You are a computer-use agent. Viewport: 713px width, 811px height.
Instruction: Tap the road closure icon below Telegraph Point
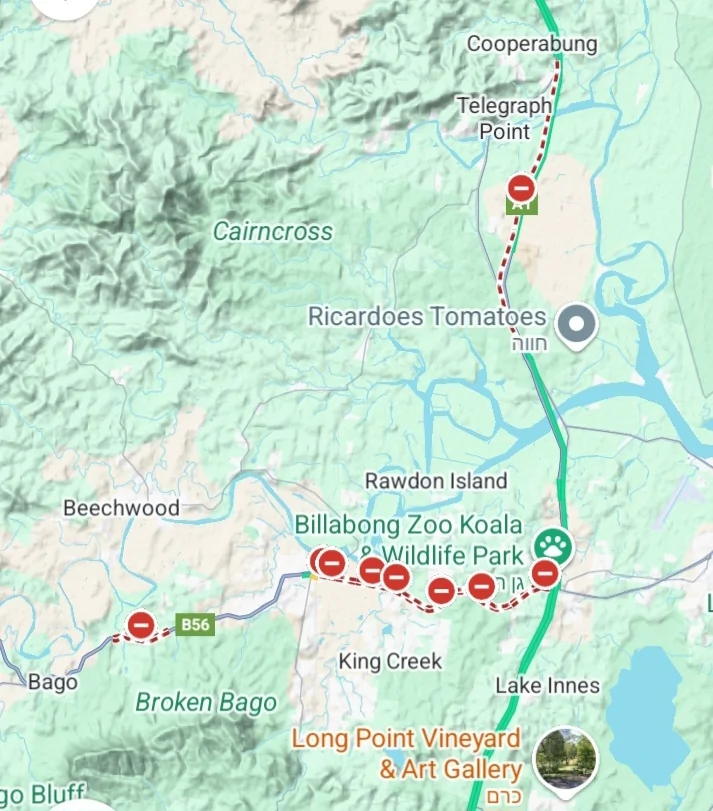[521, 187]
